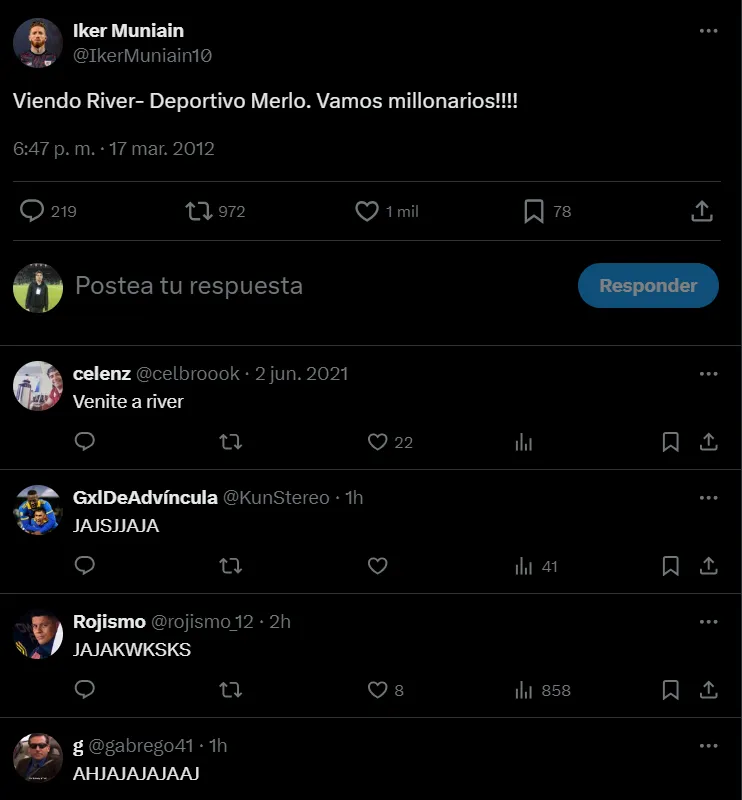Bookmark the main tweet
Viewport: 742px width, 800px height.
[x=536, y=211]
